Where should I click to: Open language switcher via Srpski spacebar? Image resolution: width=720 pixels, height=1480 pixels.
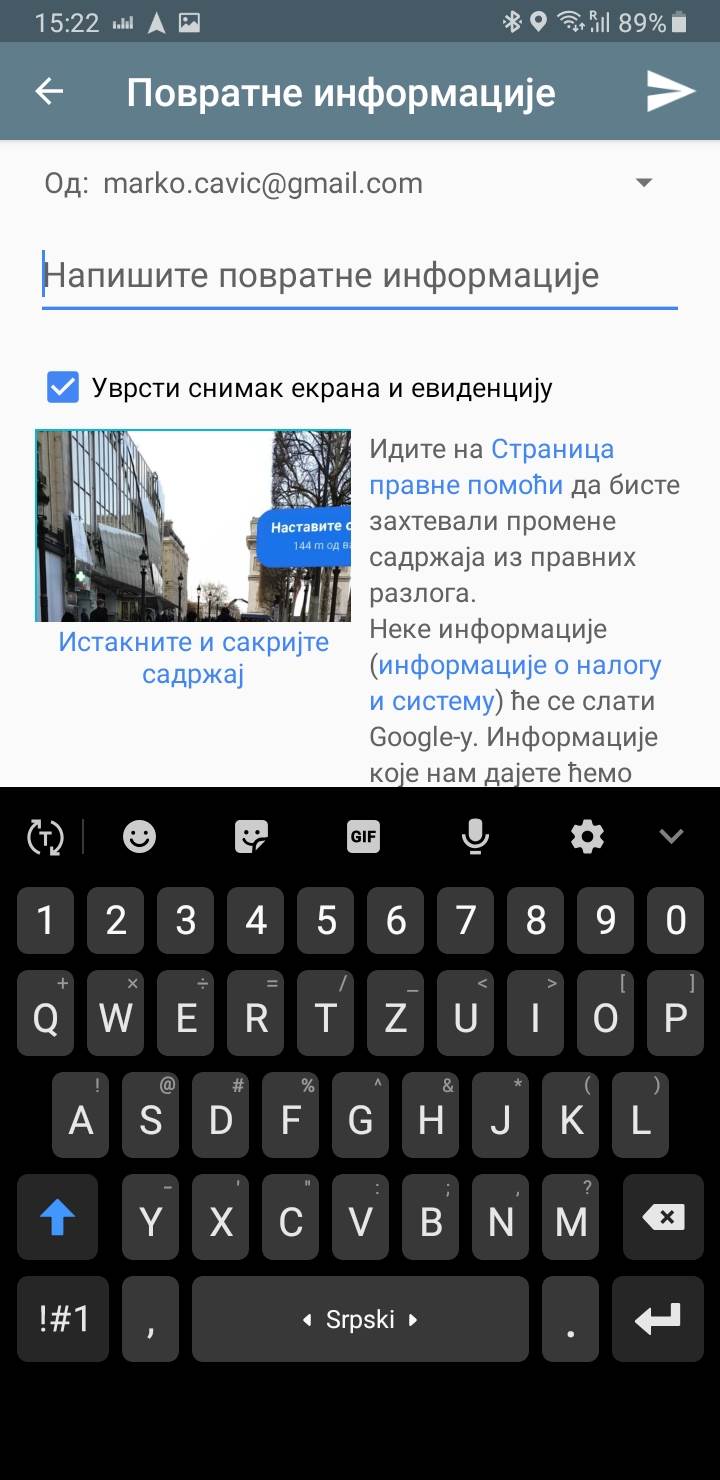(x=360, y=1320)
